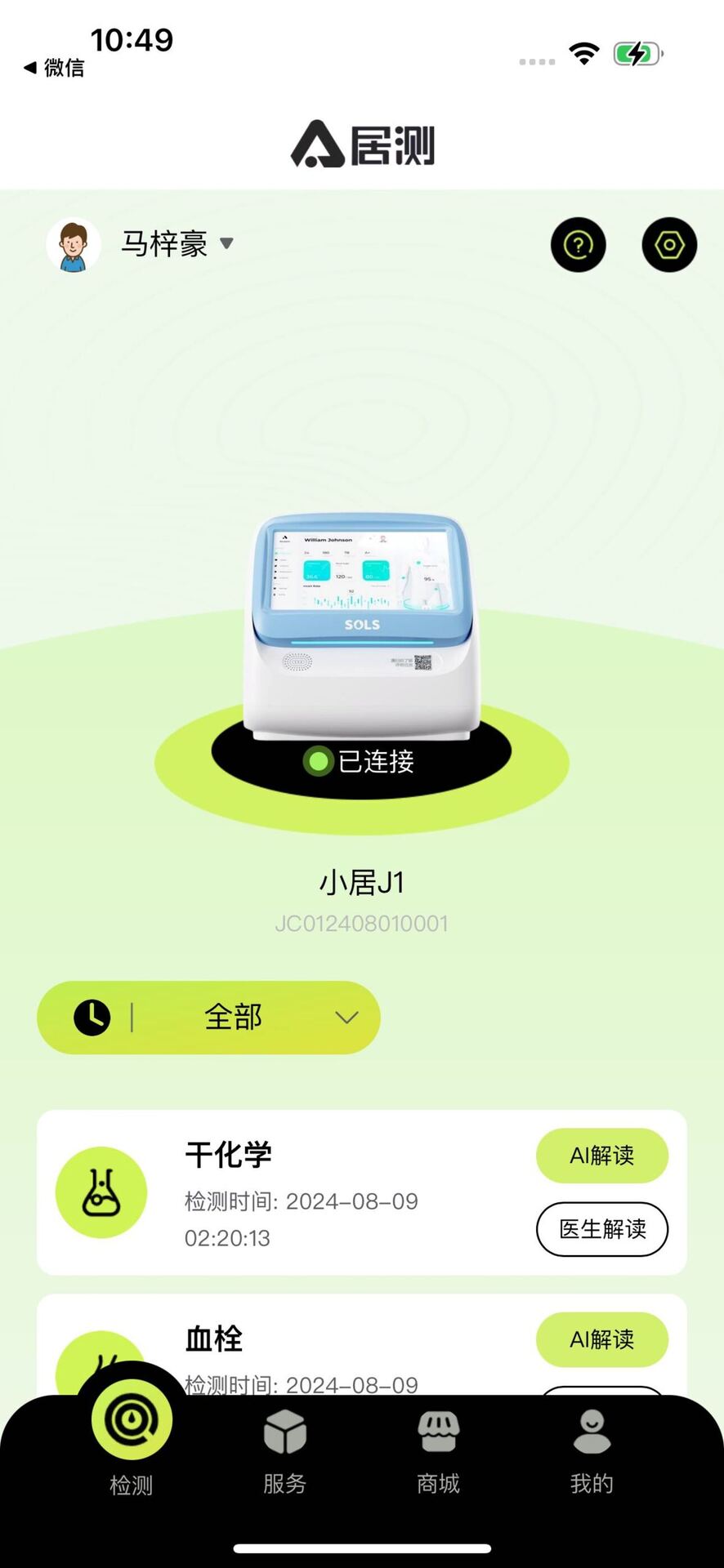
Task: Tap AI解读 for the 血栓 result
Action: pyautogui.click(x=601, y=1339)
